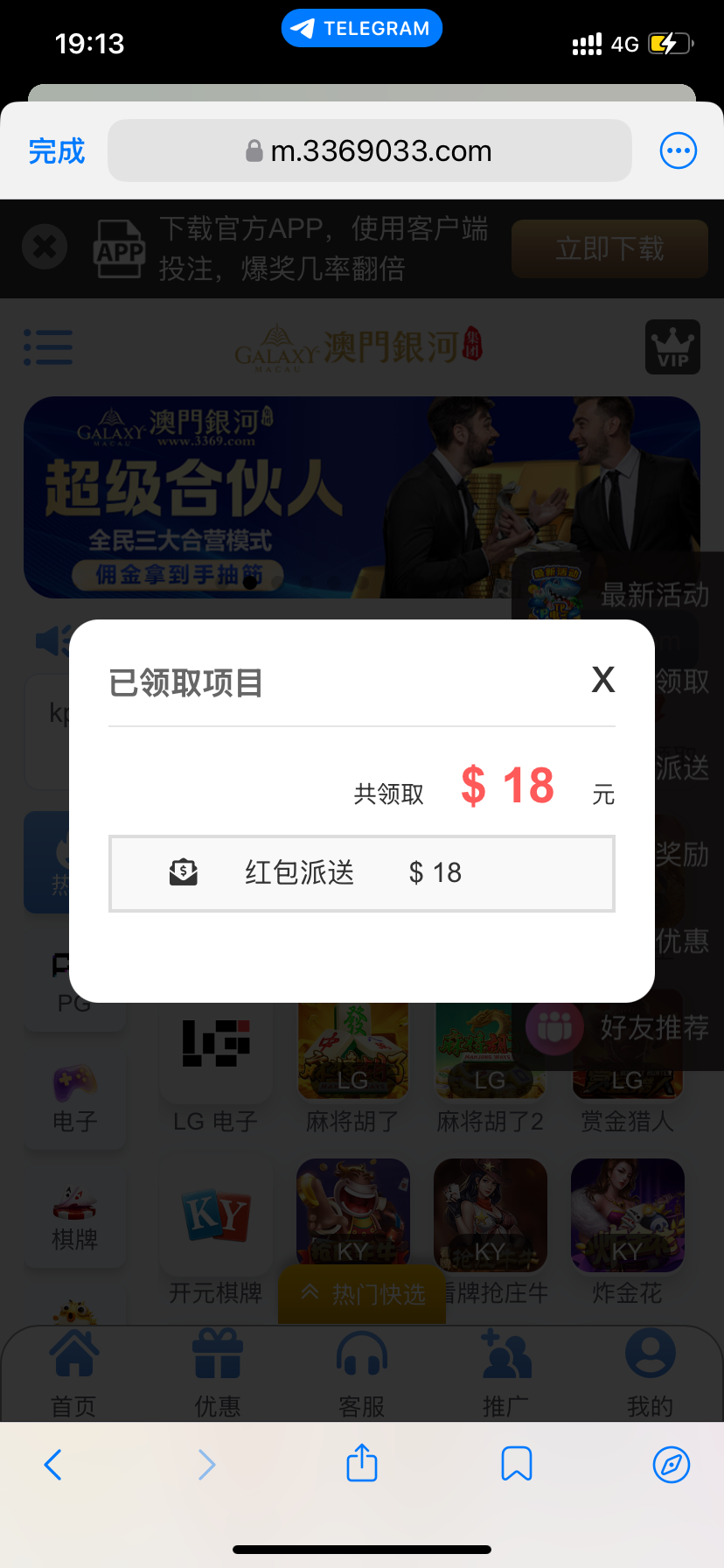This screenshot has width=724, height=1568.
Task: Open browser bookmarks
Action: pyautogui.click(x=516, y=1463)
